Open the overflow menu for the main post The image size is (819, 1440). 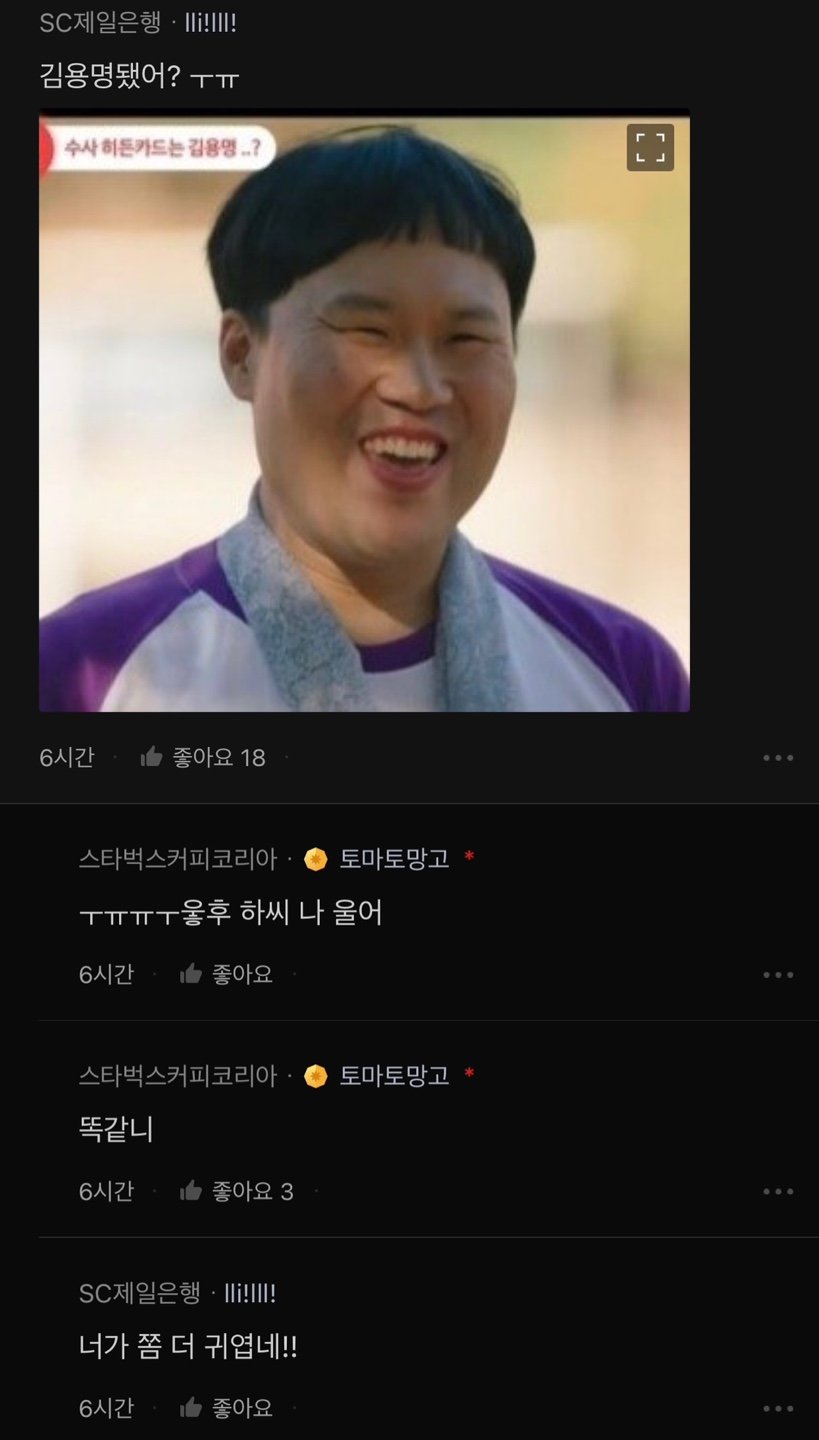(x=778, y=758)
